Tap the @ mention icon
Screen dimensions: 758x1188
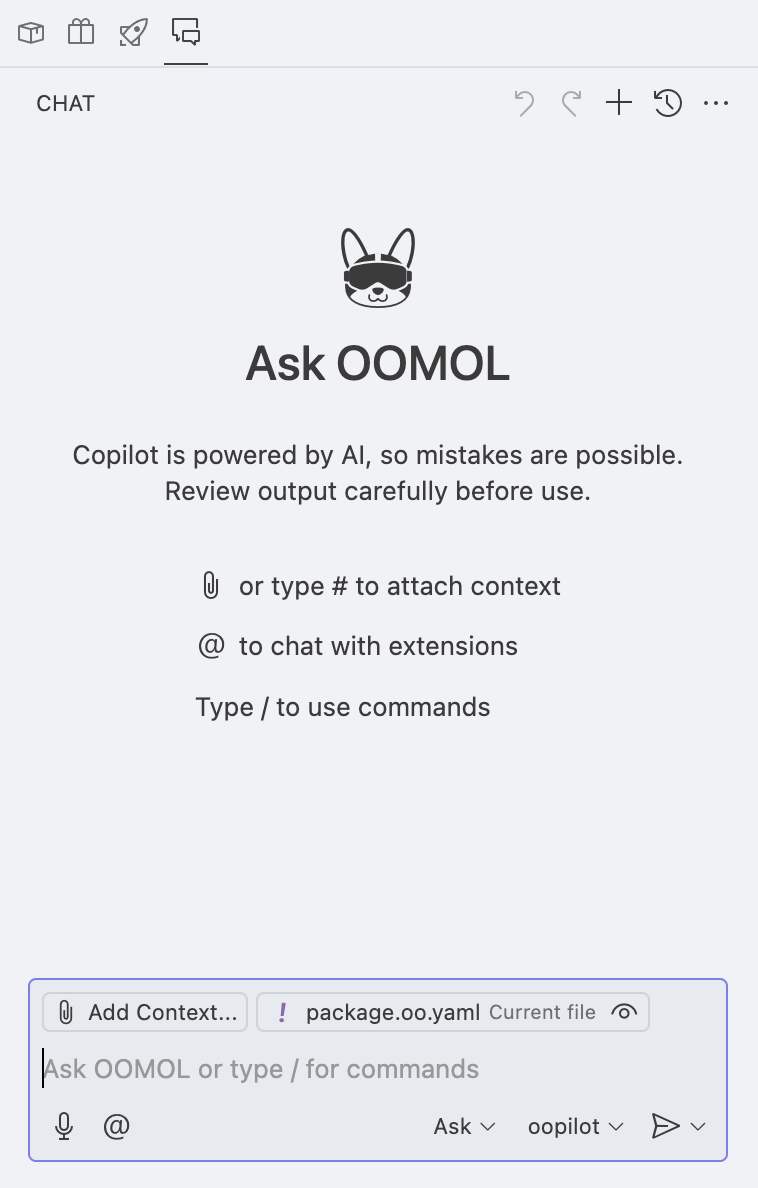click(117, 1127)
